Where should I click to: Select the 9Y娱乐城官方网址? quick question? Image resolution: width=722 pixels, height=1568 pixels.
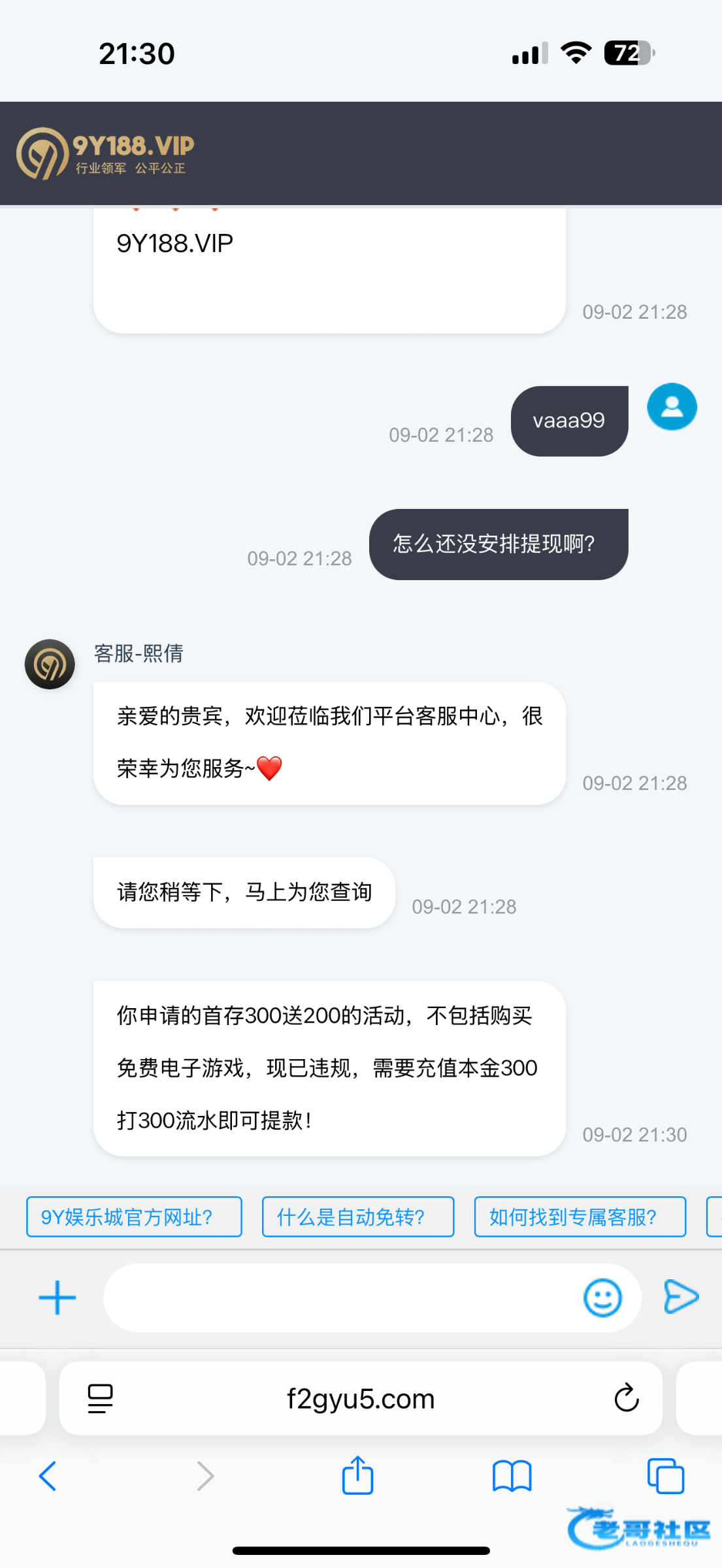134,1217
